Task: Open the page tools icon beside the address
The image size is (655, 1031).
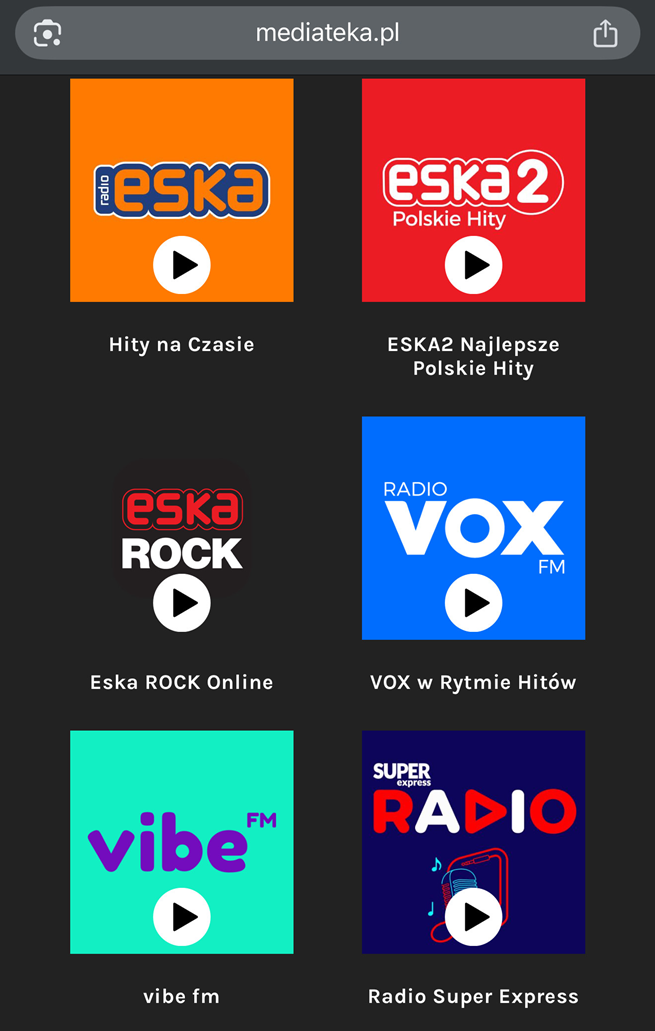Action: click(47, 34)
